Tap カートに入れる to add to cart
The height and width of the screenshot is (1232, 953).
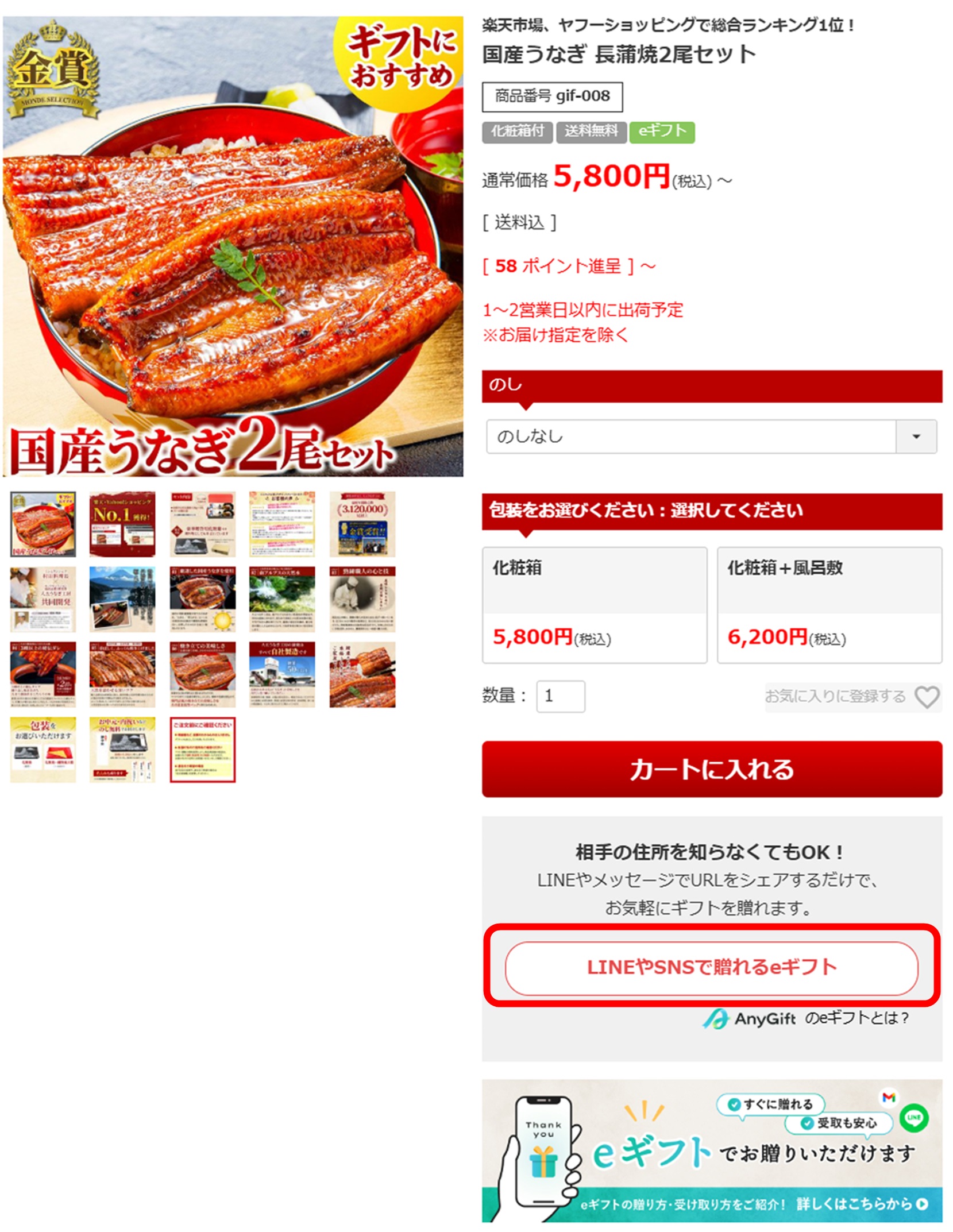[x=711, y=768]
